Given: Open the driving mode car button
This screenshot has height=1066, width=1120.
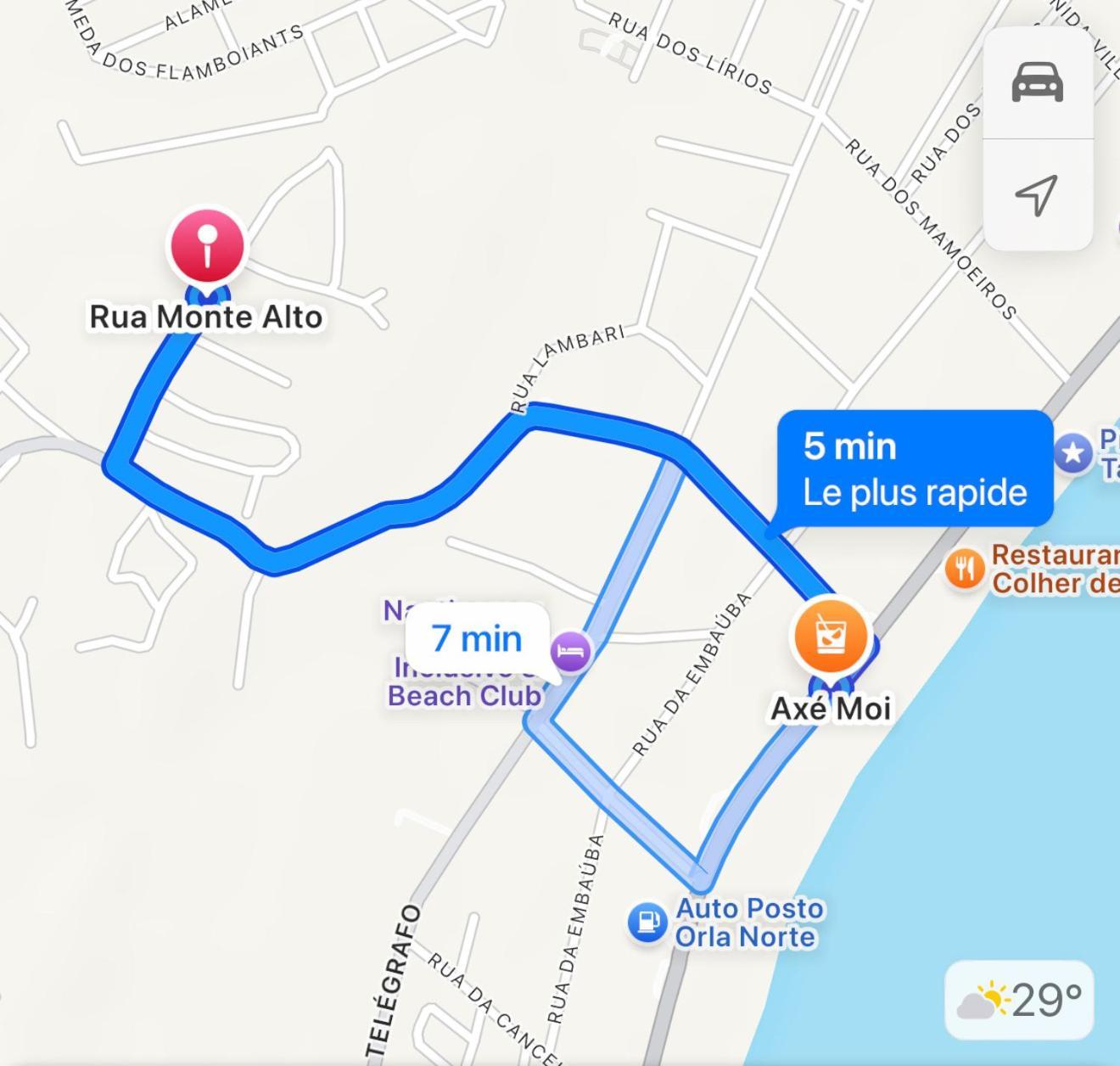Looking at the screenshot, I should (1037, 83).
